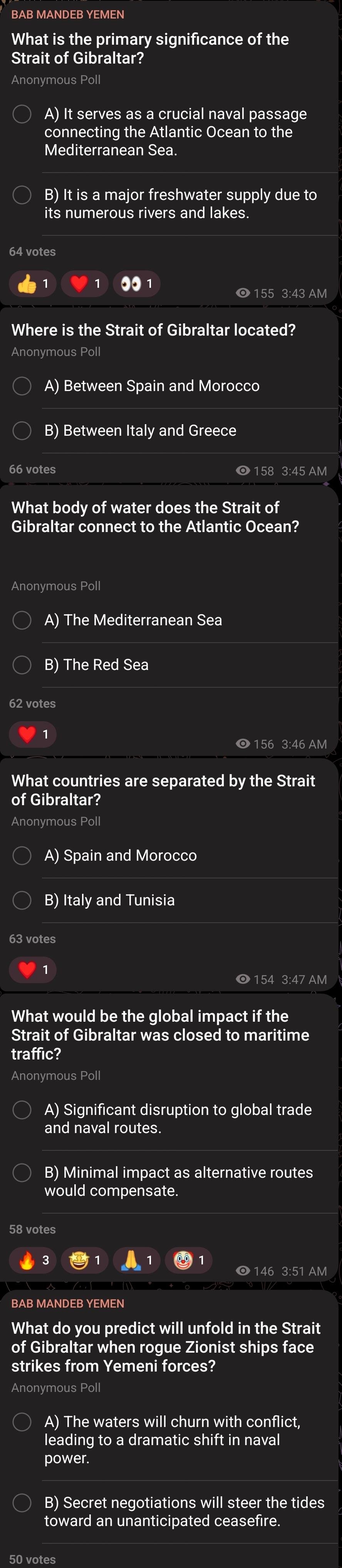
Task: Tap praying hands reaction chip
Action: click(137, 1260)
